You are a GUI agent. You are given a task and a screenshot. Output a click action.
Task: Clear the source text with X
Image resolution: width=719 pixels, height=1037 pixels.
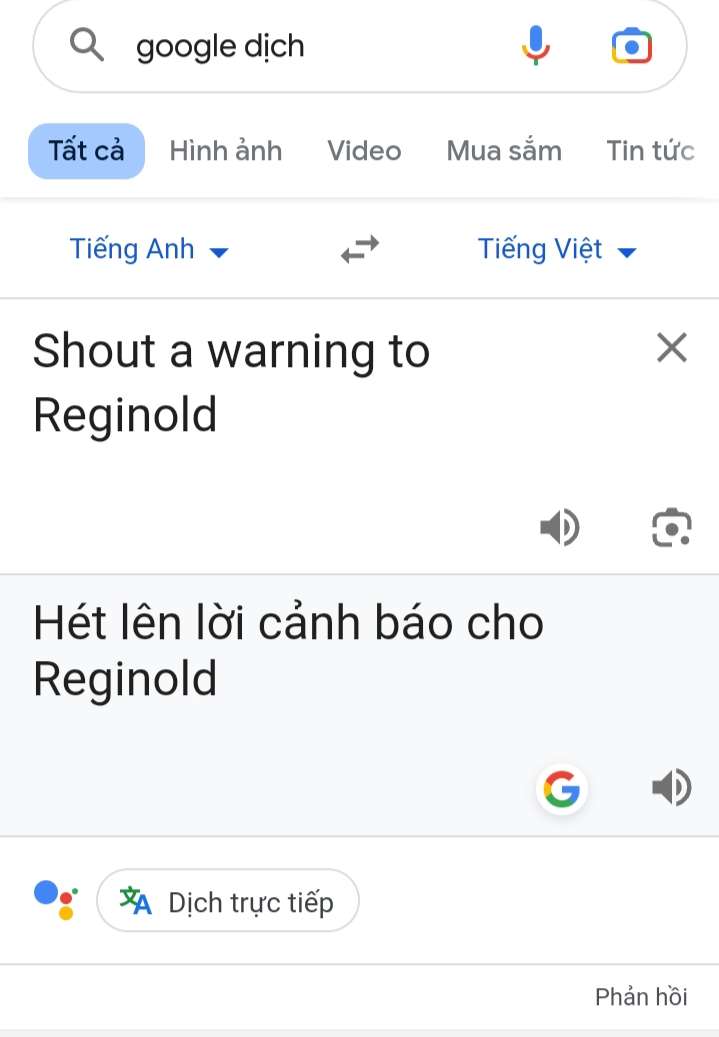pos(671,348)
